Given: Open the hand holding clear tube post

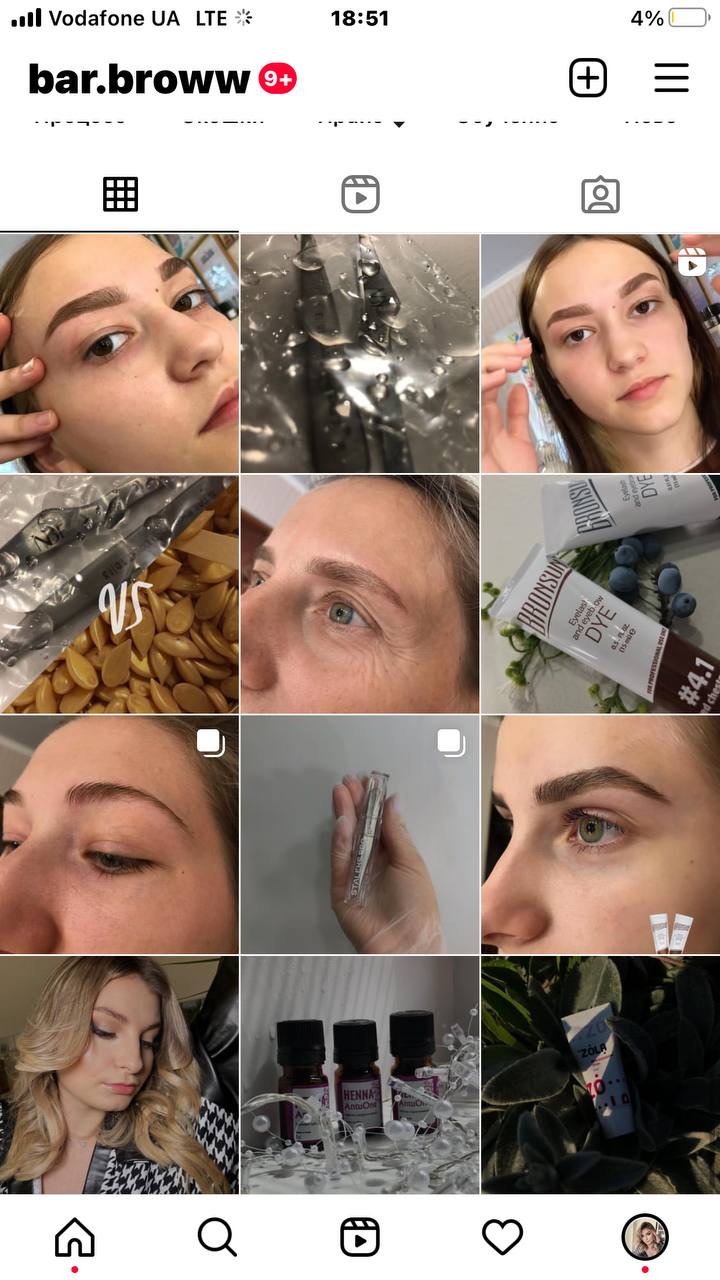Looking at the screenshot, I should pos(360,835).
